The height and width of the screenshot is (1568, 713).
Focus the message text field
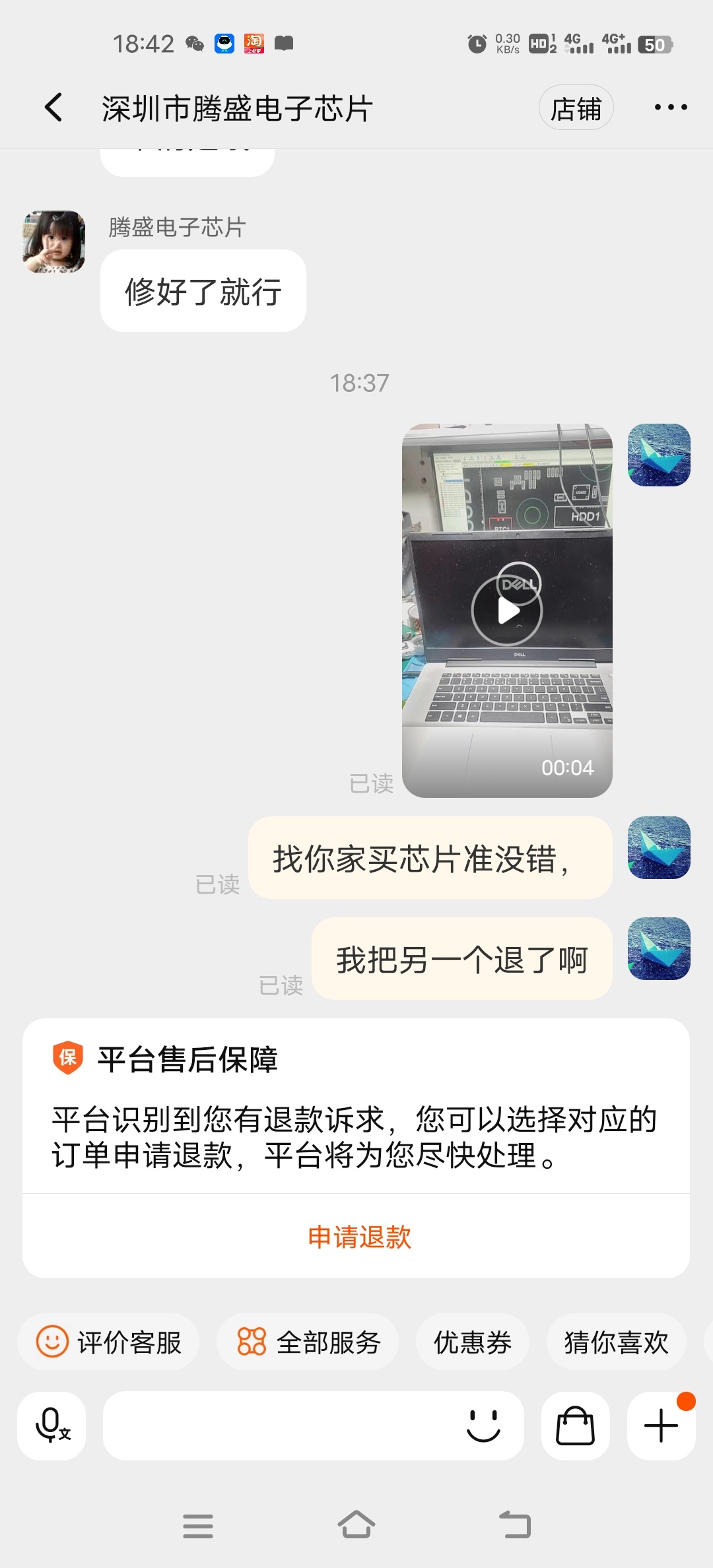click(x=277, y=1425)
